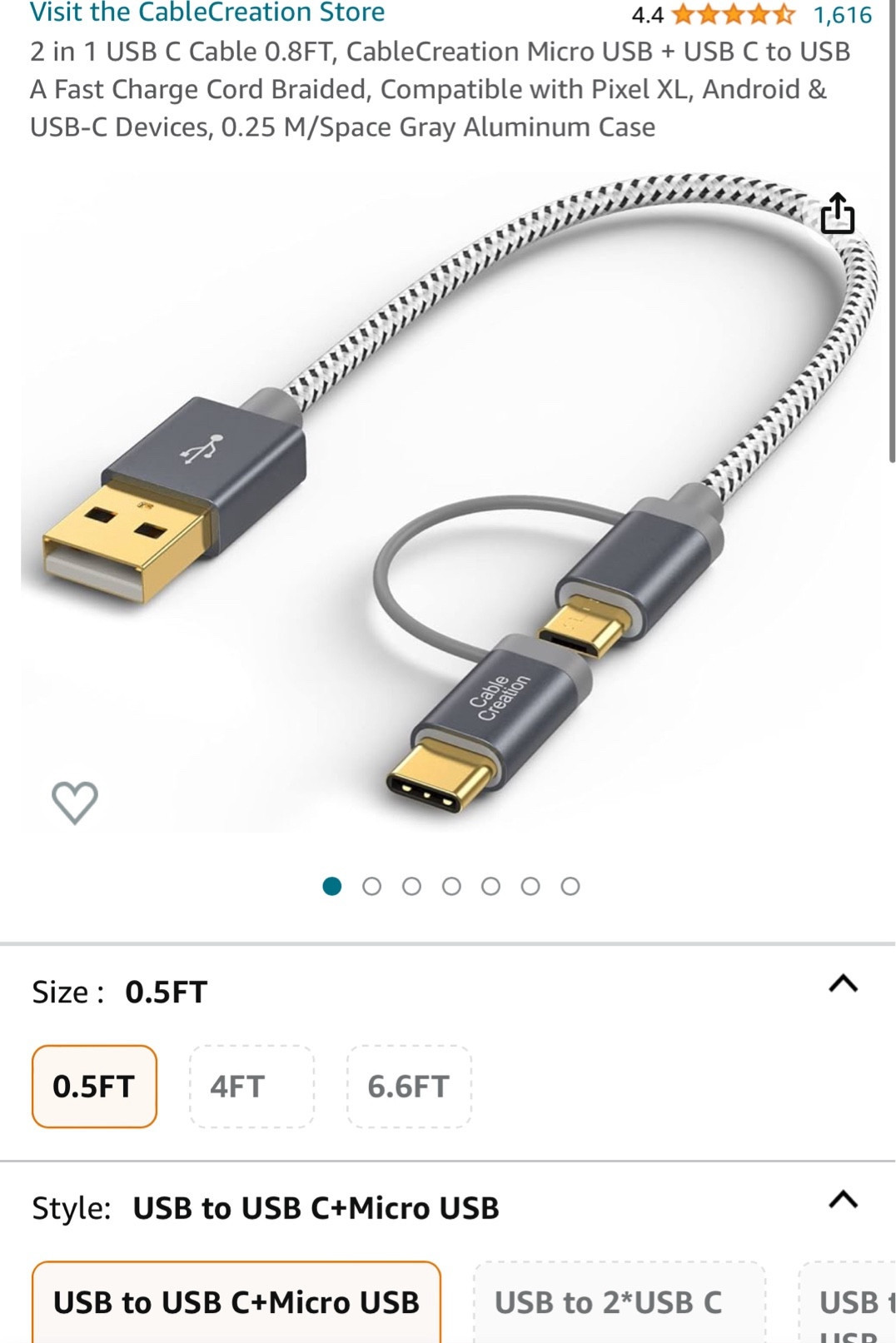Select the second carousel dot

(372, 887)
